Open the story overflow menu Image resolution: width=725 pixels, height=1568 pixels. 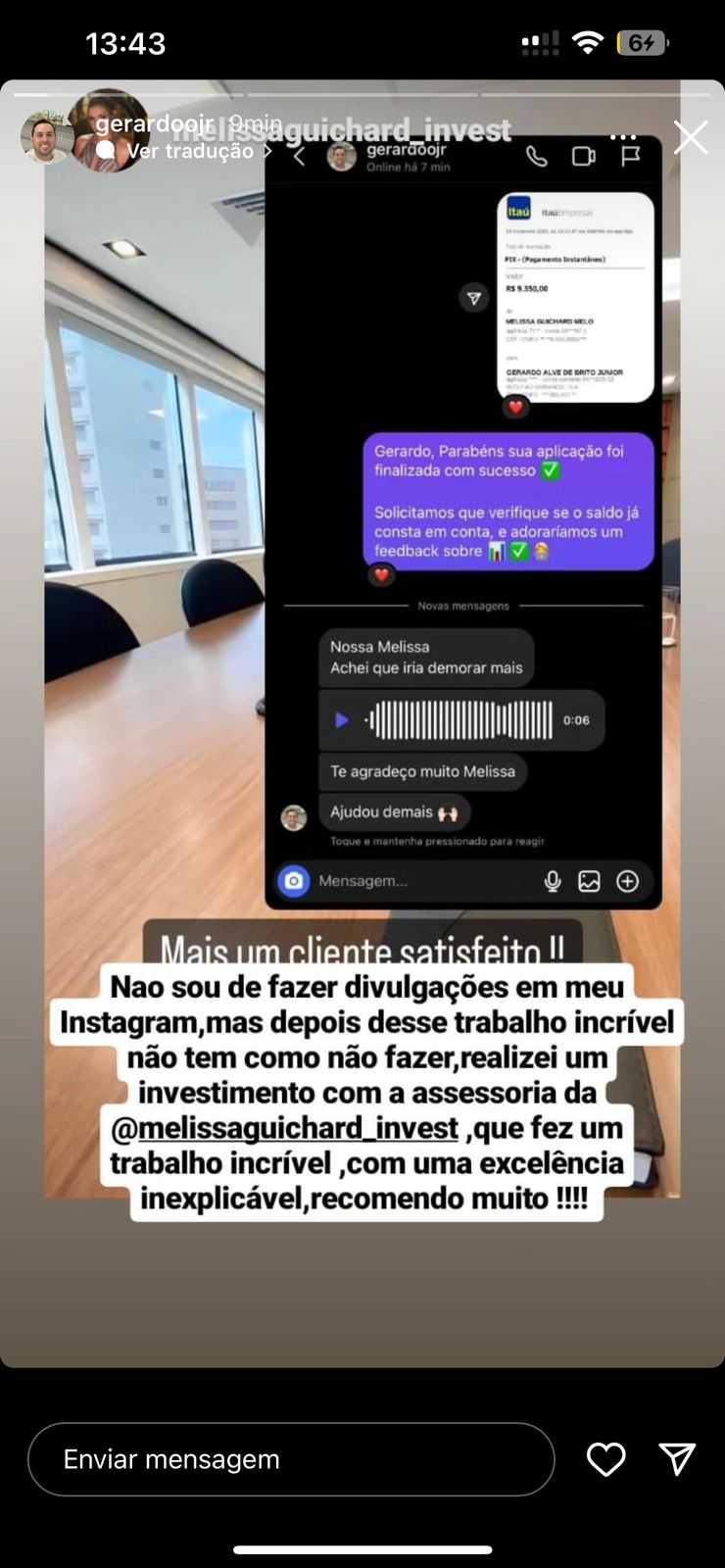pos(623,136)
